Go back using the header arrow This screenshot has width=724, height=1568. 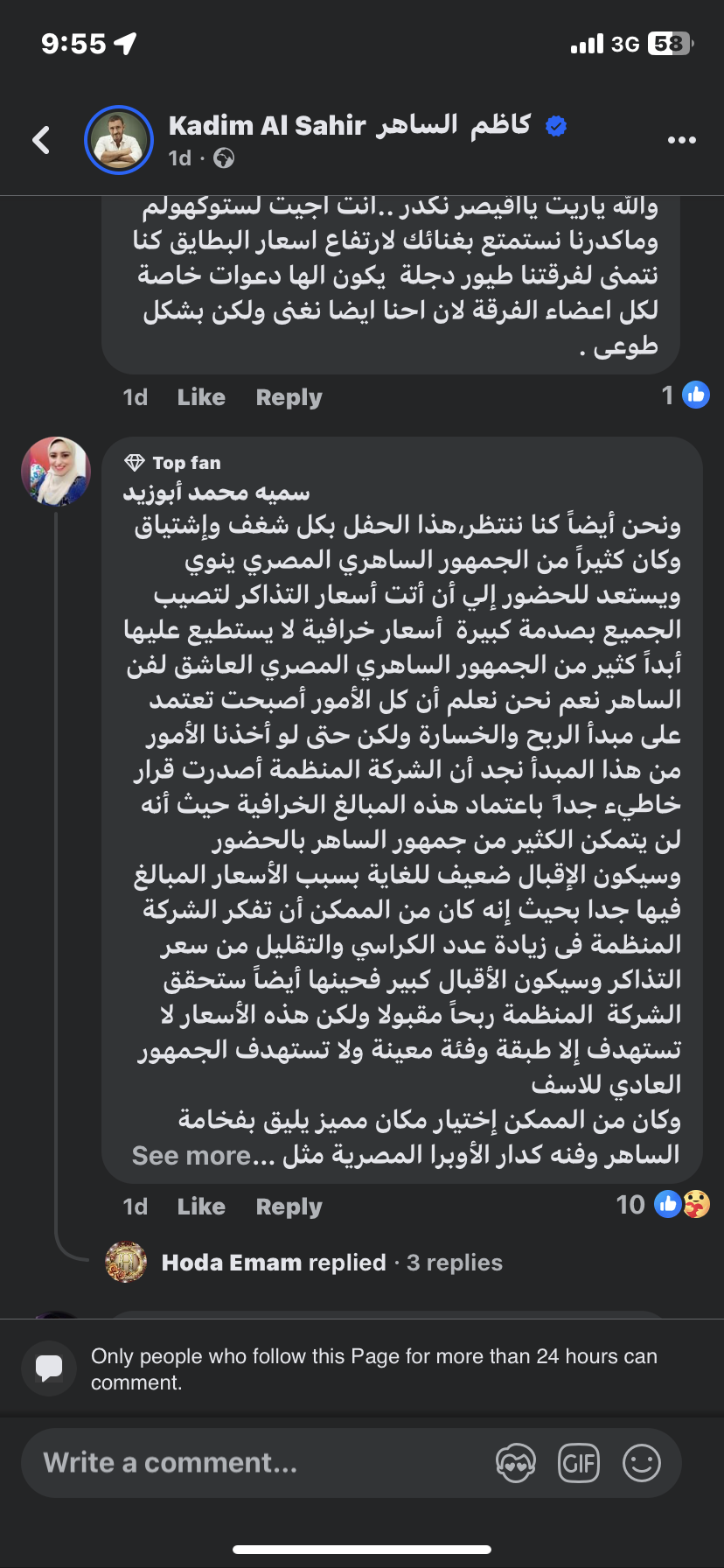click(x=41, y=140)
